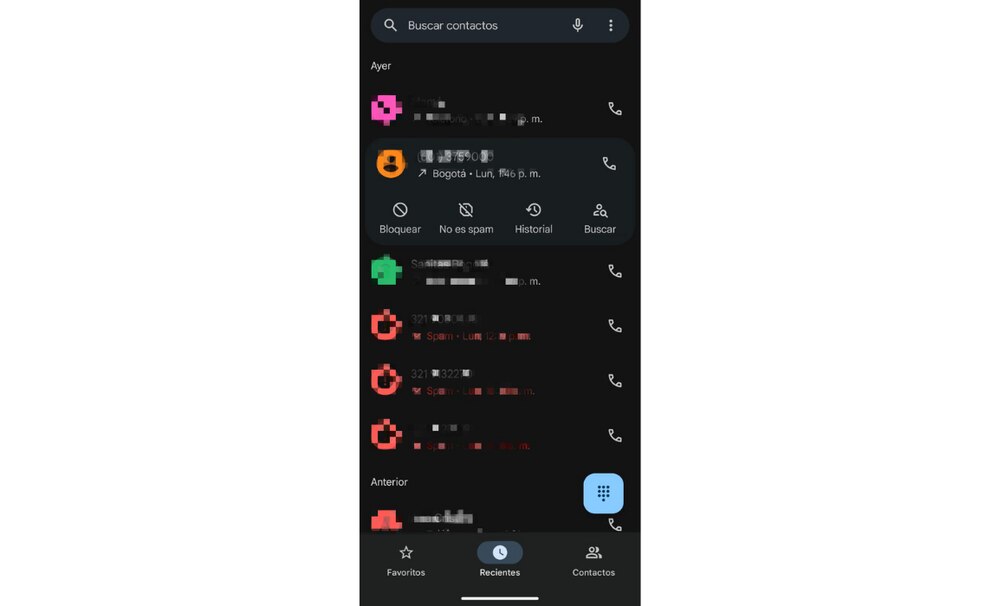
Task: View Historial for the Bogotá call
Action: click(x=533, y=217)
